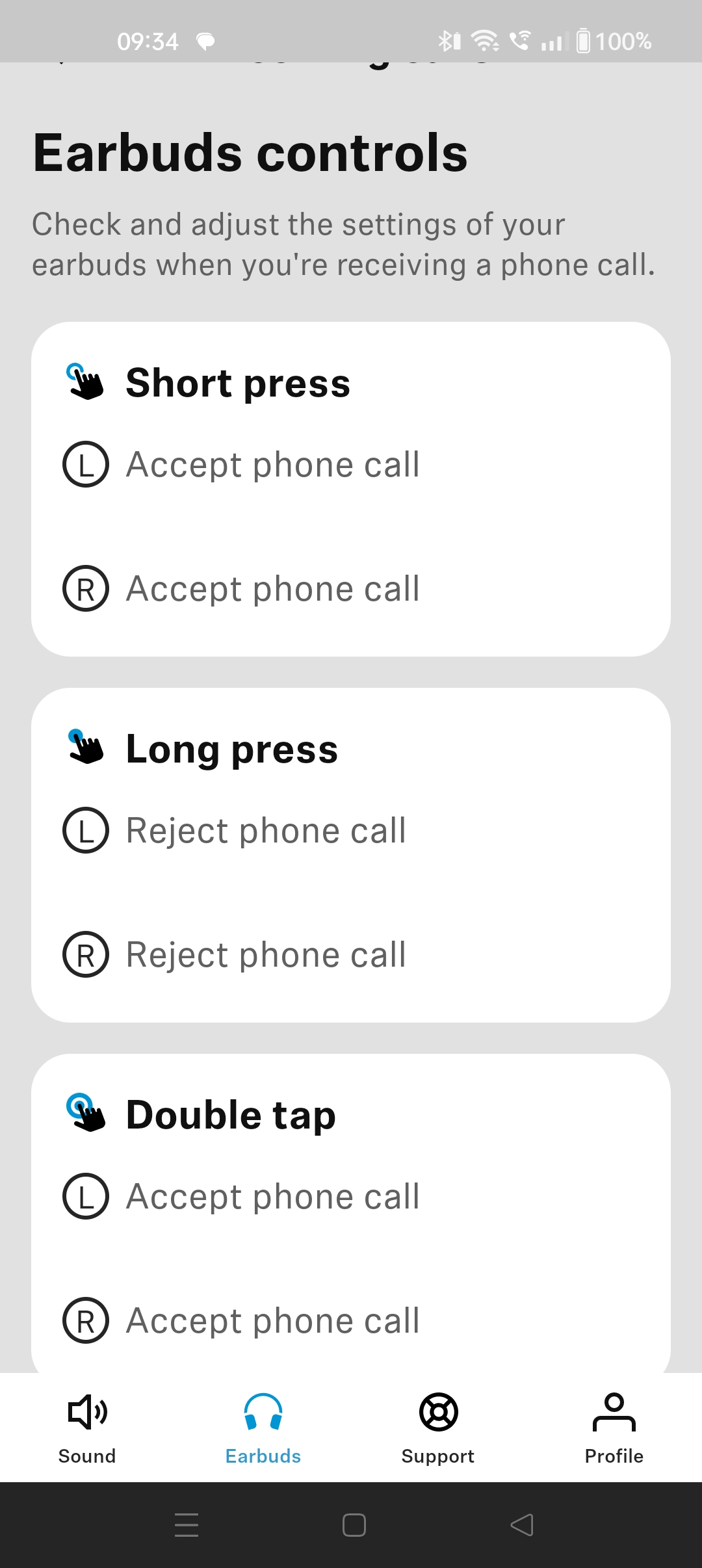Image resolution: width=702 pixels, height=1568 pixels.
Task: Open the Support tab
Action: point(438,1428)
